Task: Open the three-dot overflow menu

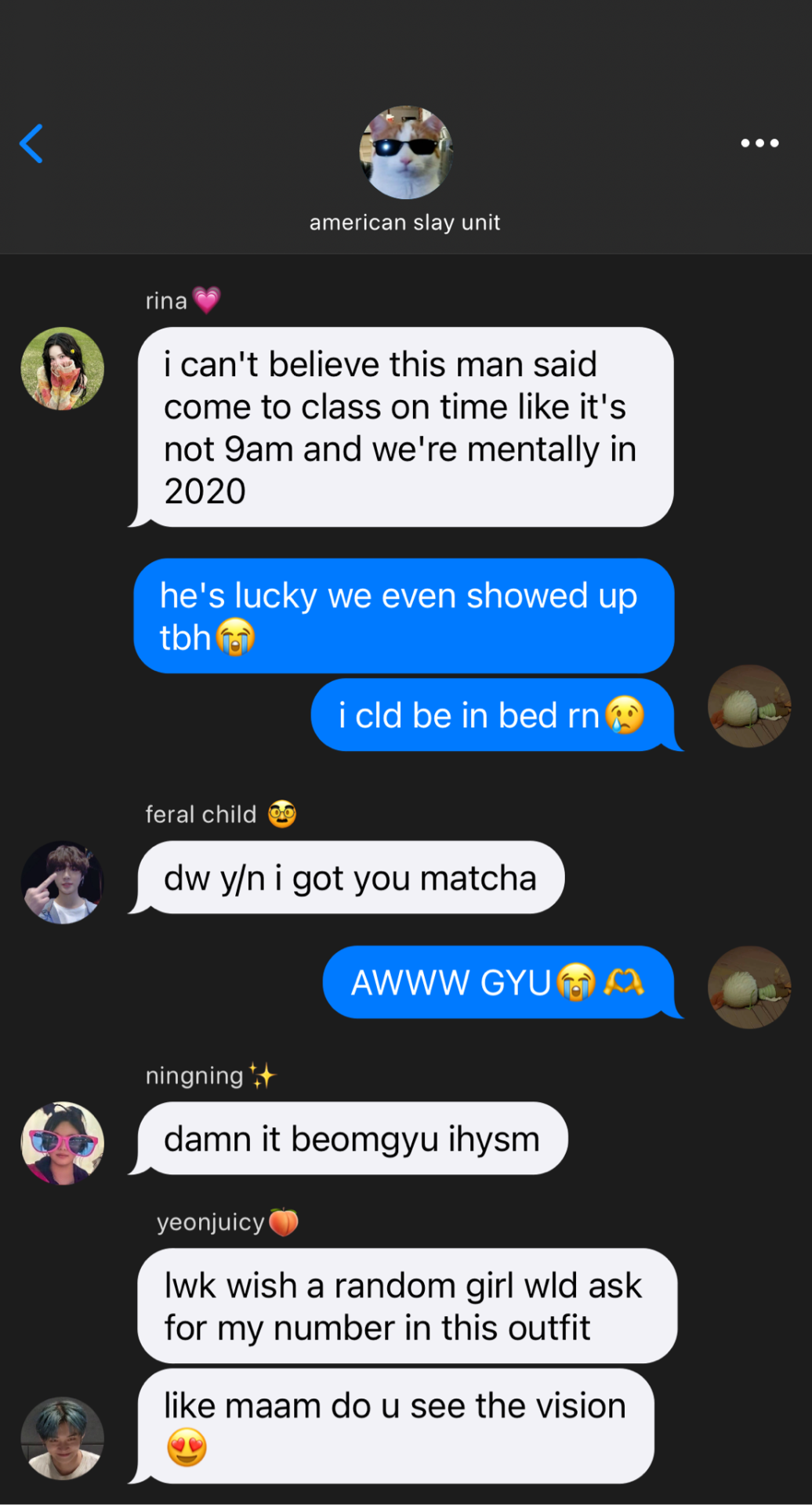Action: coord(759,143)
